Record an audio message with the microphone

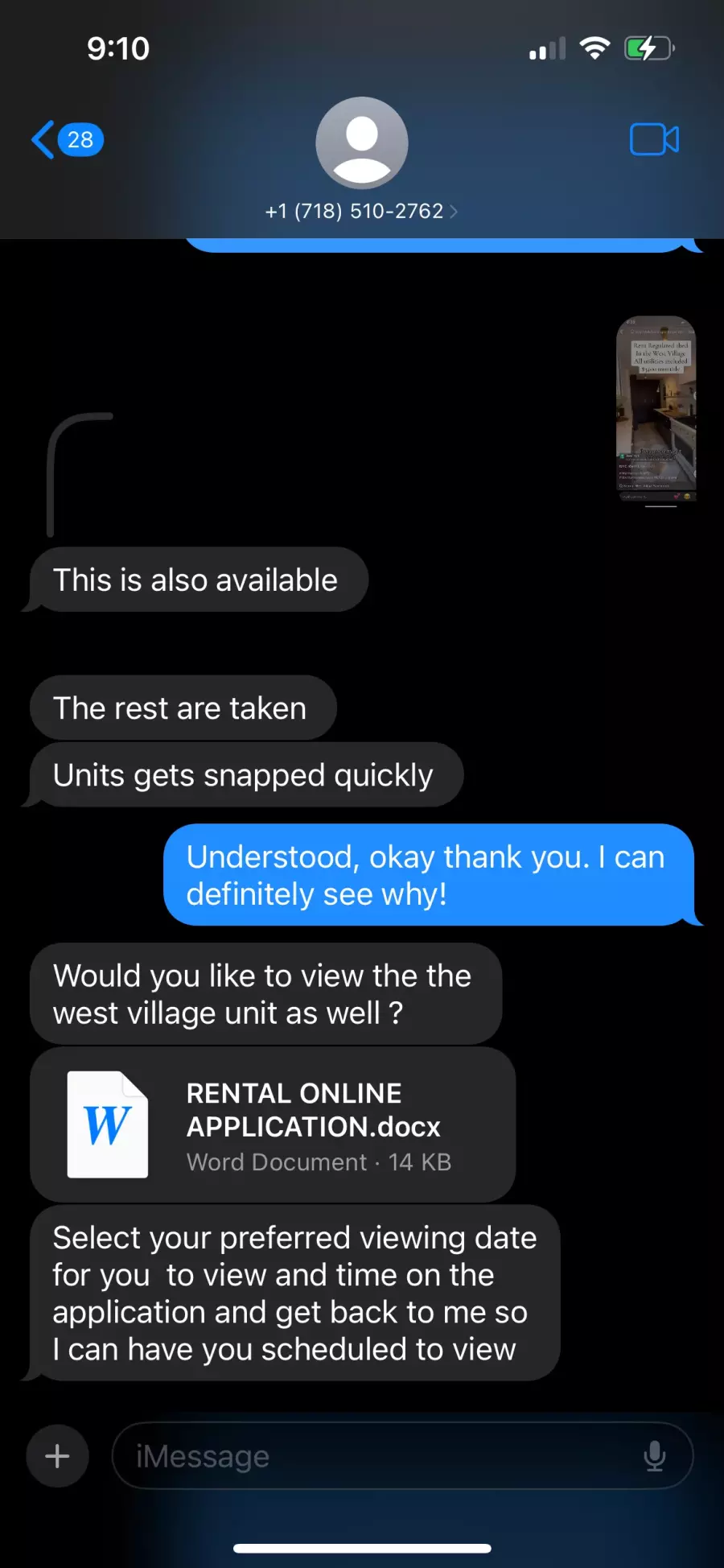click(x=655, y=1456)
